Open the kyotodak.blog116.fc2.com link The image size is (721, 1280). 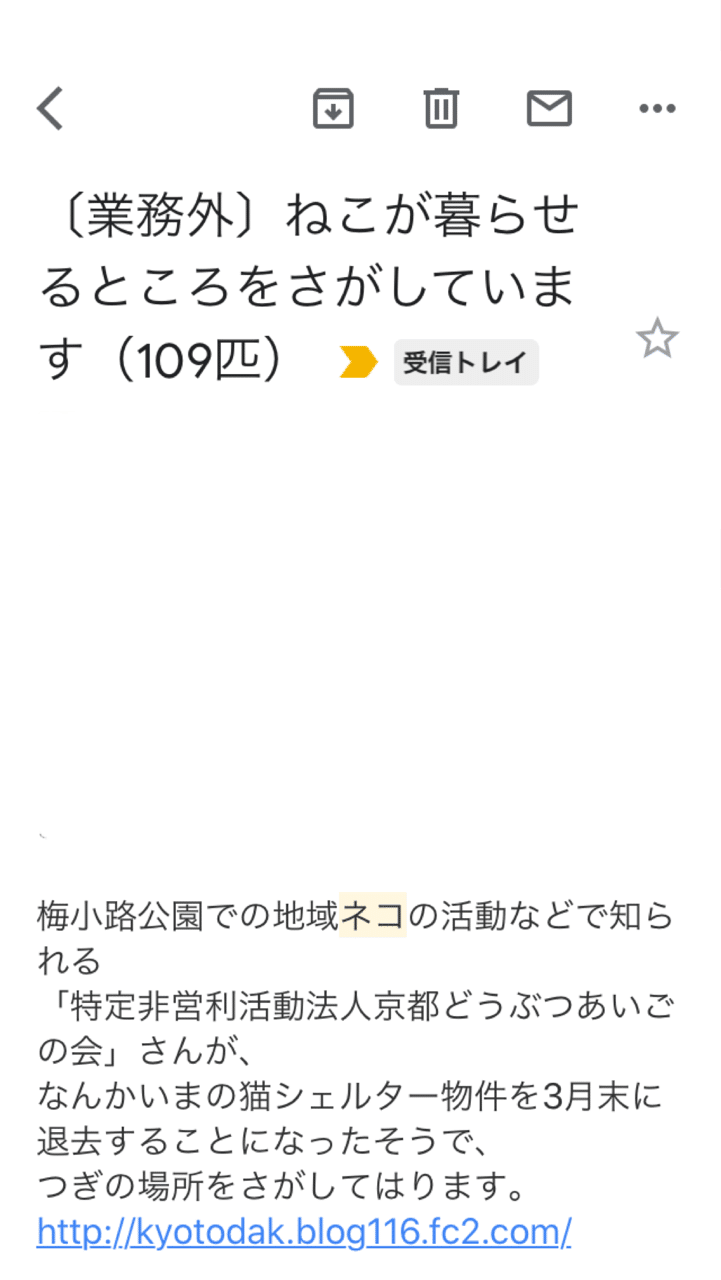[304, 1230]
